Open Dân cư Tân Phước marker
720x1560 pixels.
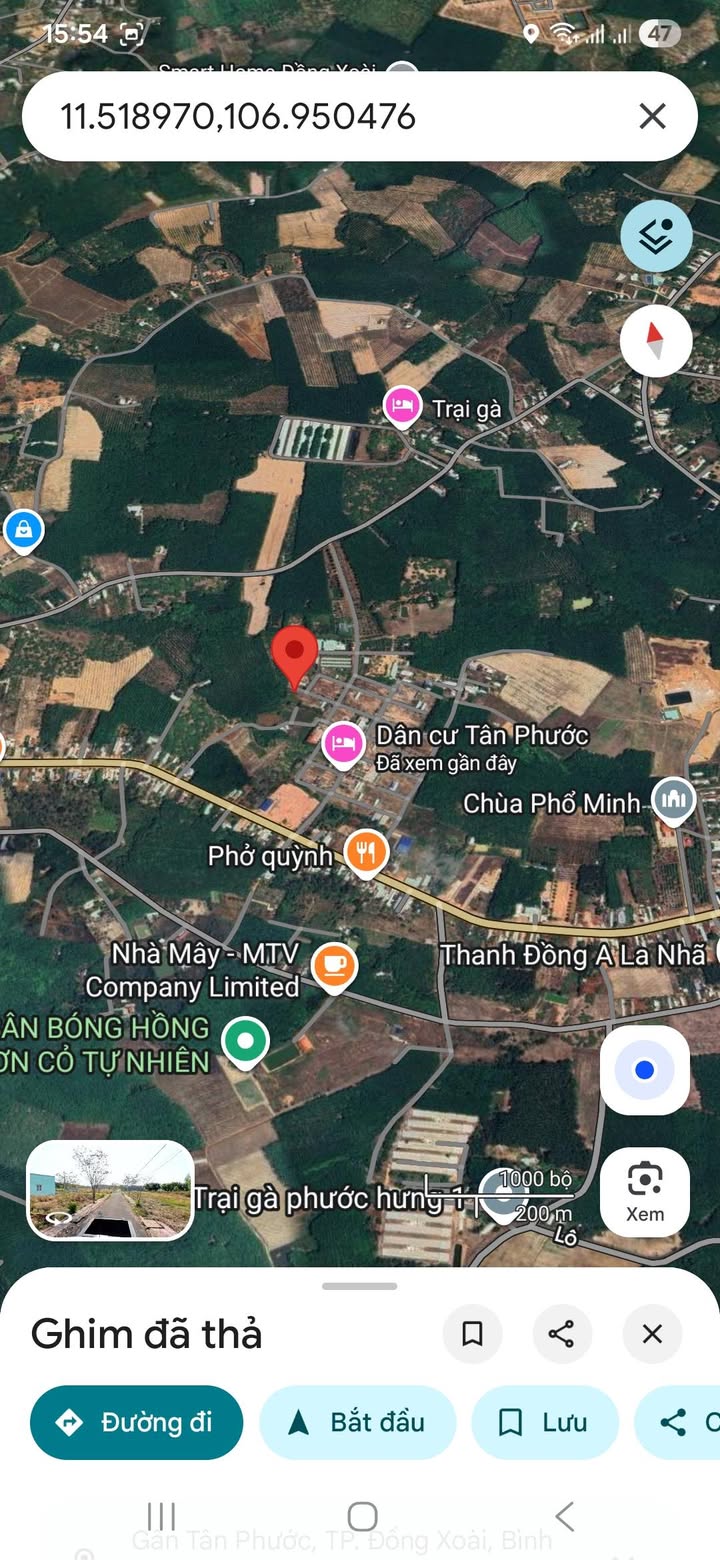(343, 743)
